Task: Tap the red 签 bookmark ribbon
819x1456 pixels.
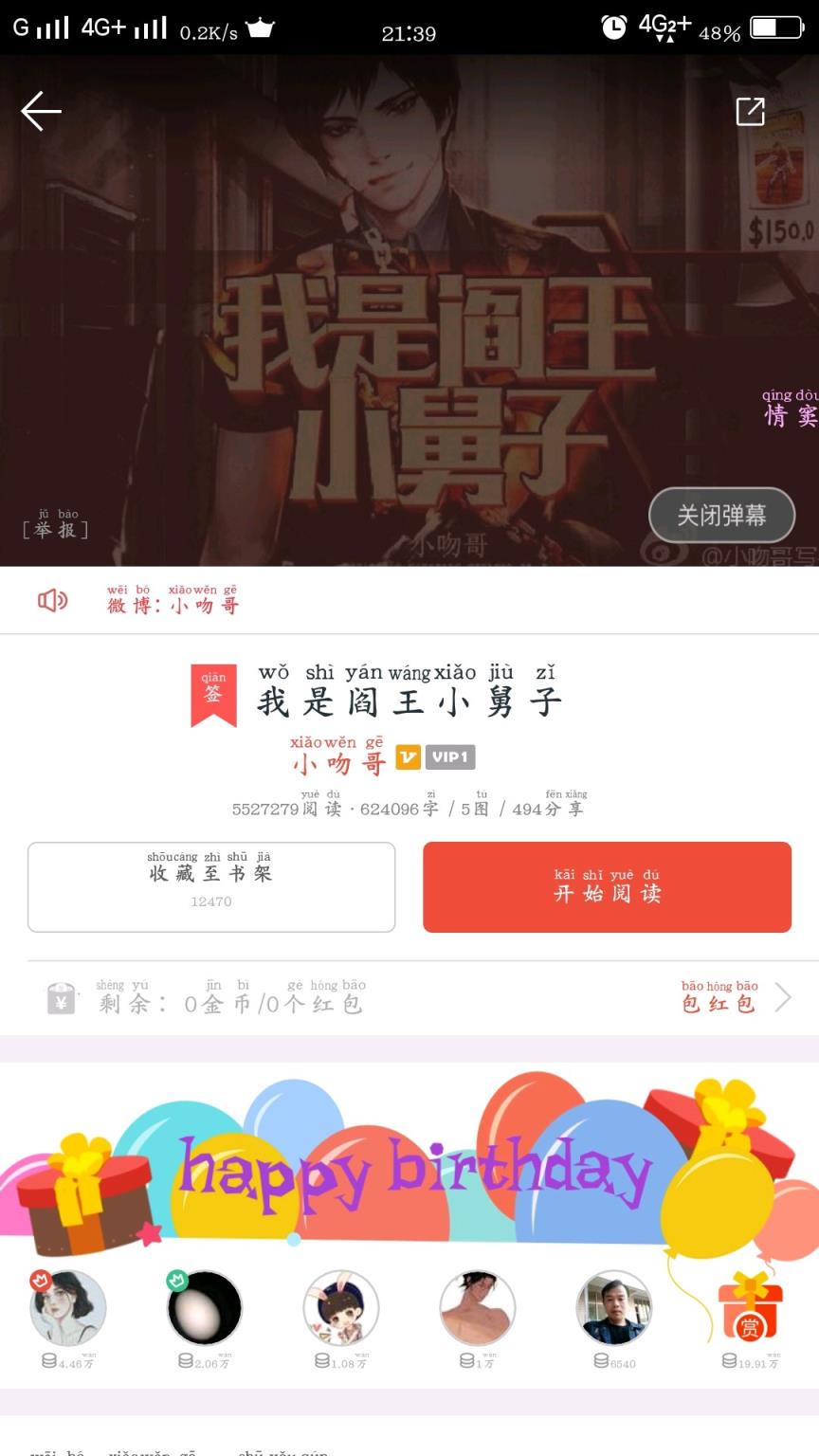Action: tap(215, 693)
